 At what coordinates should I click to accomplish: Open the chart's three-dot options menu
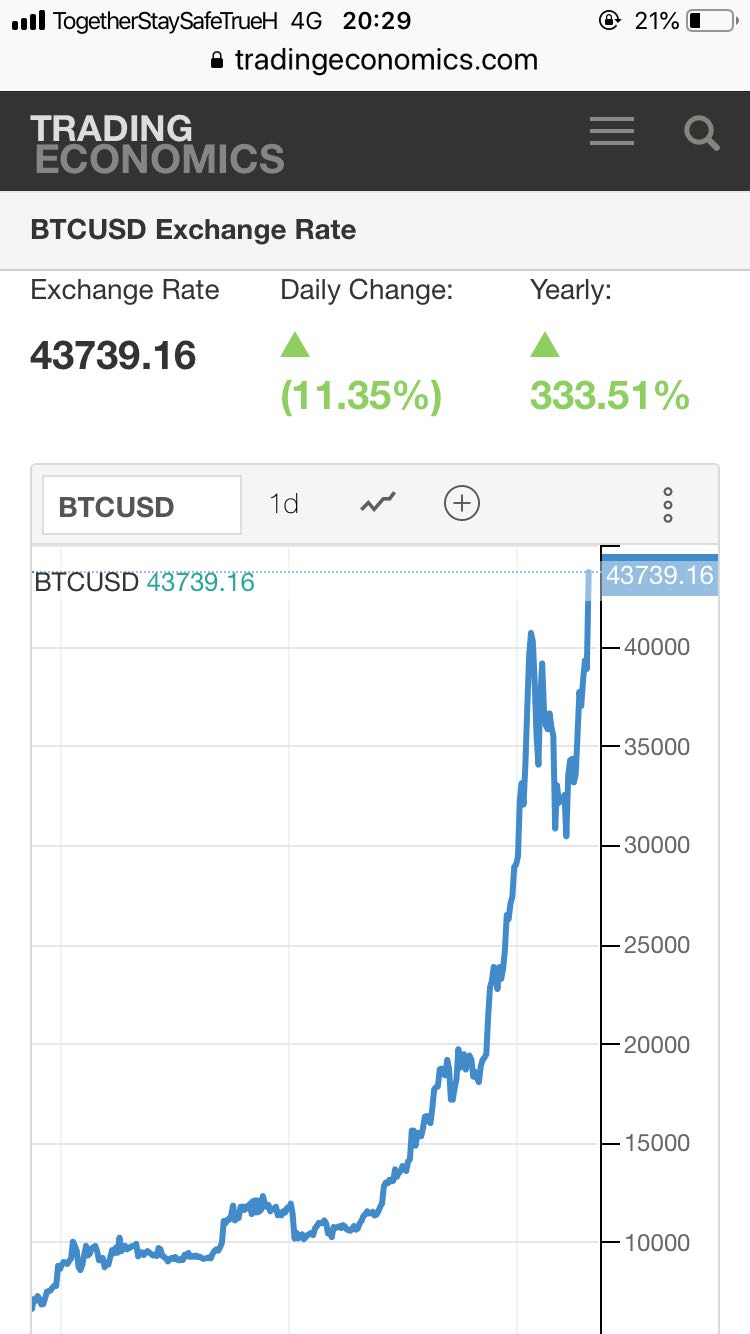point(668,505)
